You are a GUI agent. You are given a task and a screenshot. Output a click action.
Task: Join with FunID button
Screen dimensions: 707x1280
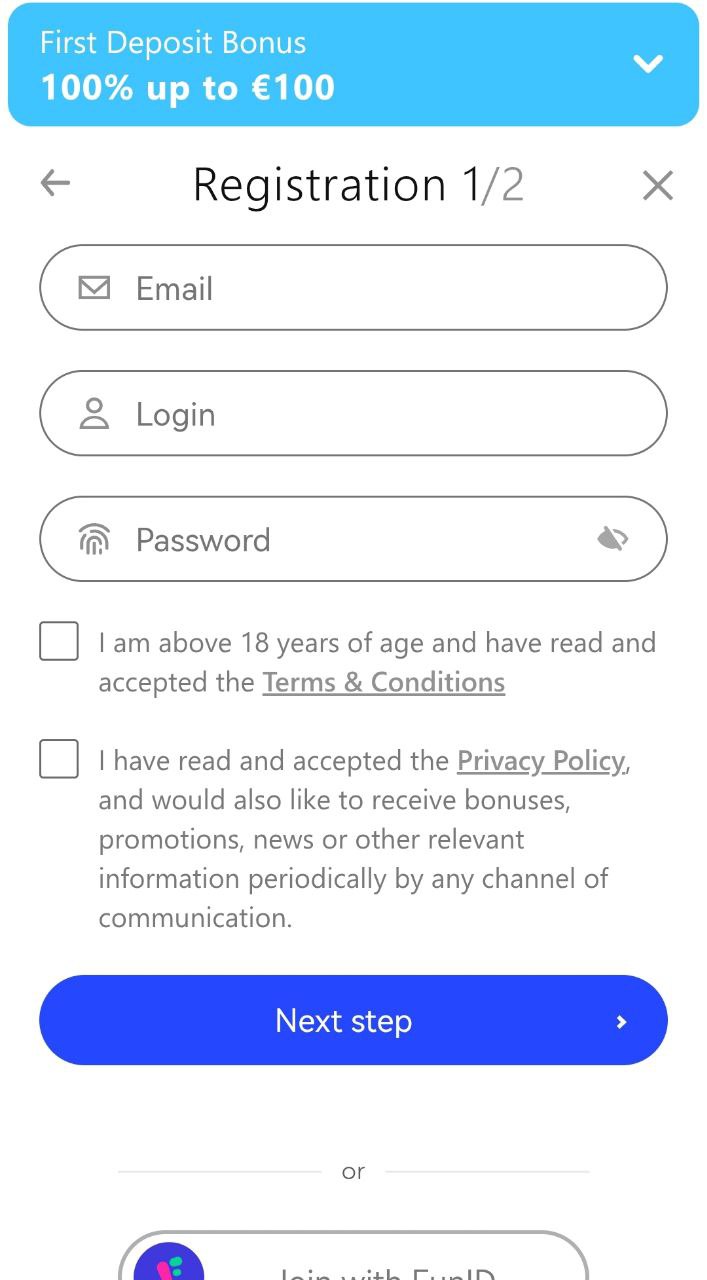[353, 1256]
